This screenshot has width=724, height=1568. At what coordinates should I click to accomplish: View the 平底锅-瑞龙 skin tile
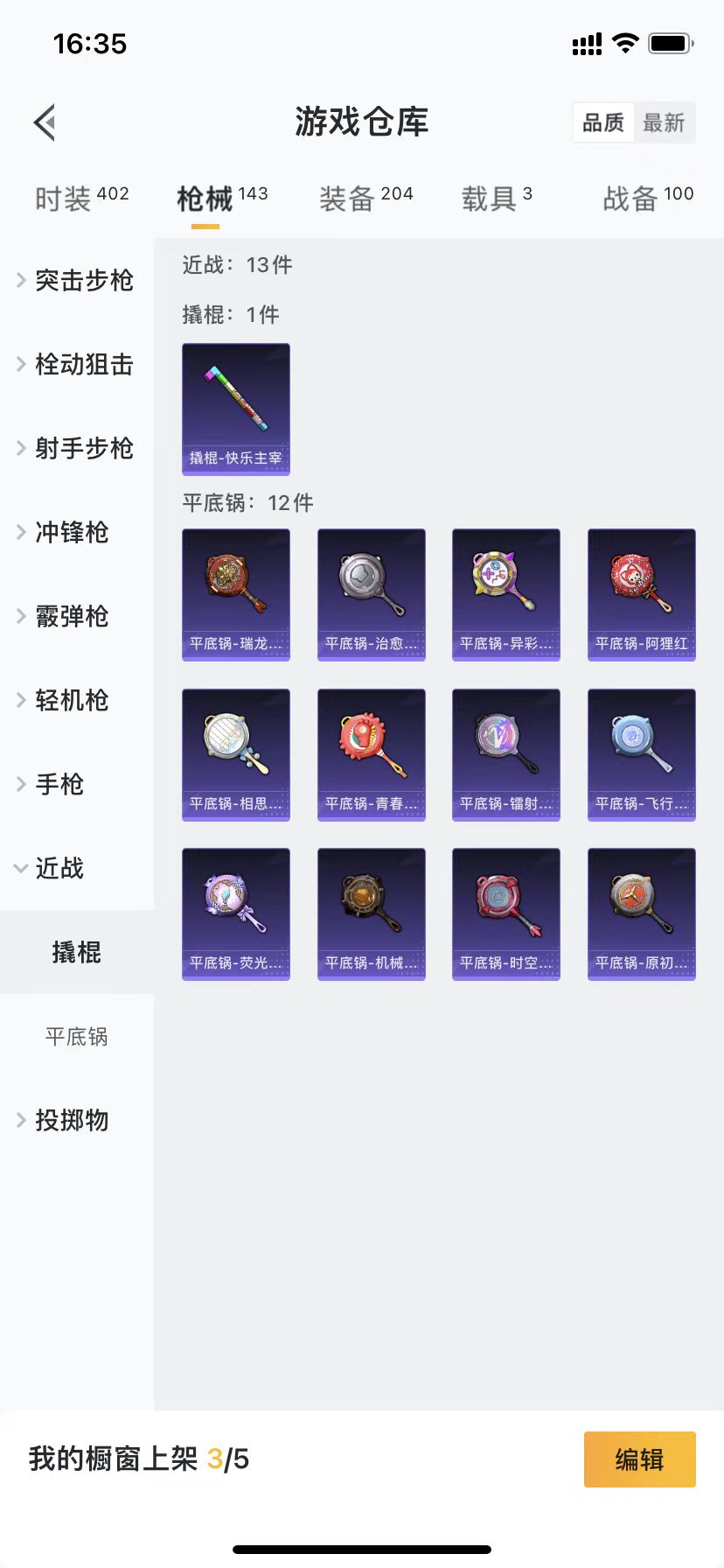click(x=236, y=594)
